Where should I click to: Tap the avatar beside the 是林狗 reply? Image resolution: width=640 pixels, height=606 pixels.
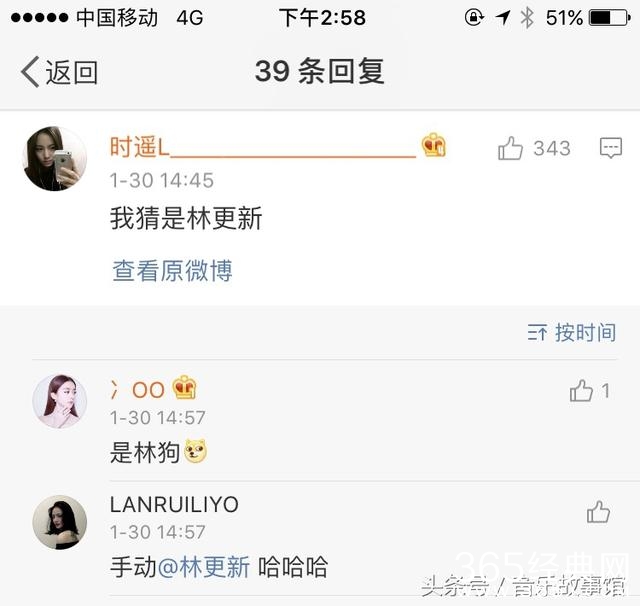point(59,401)
